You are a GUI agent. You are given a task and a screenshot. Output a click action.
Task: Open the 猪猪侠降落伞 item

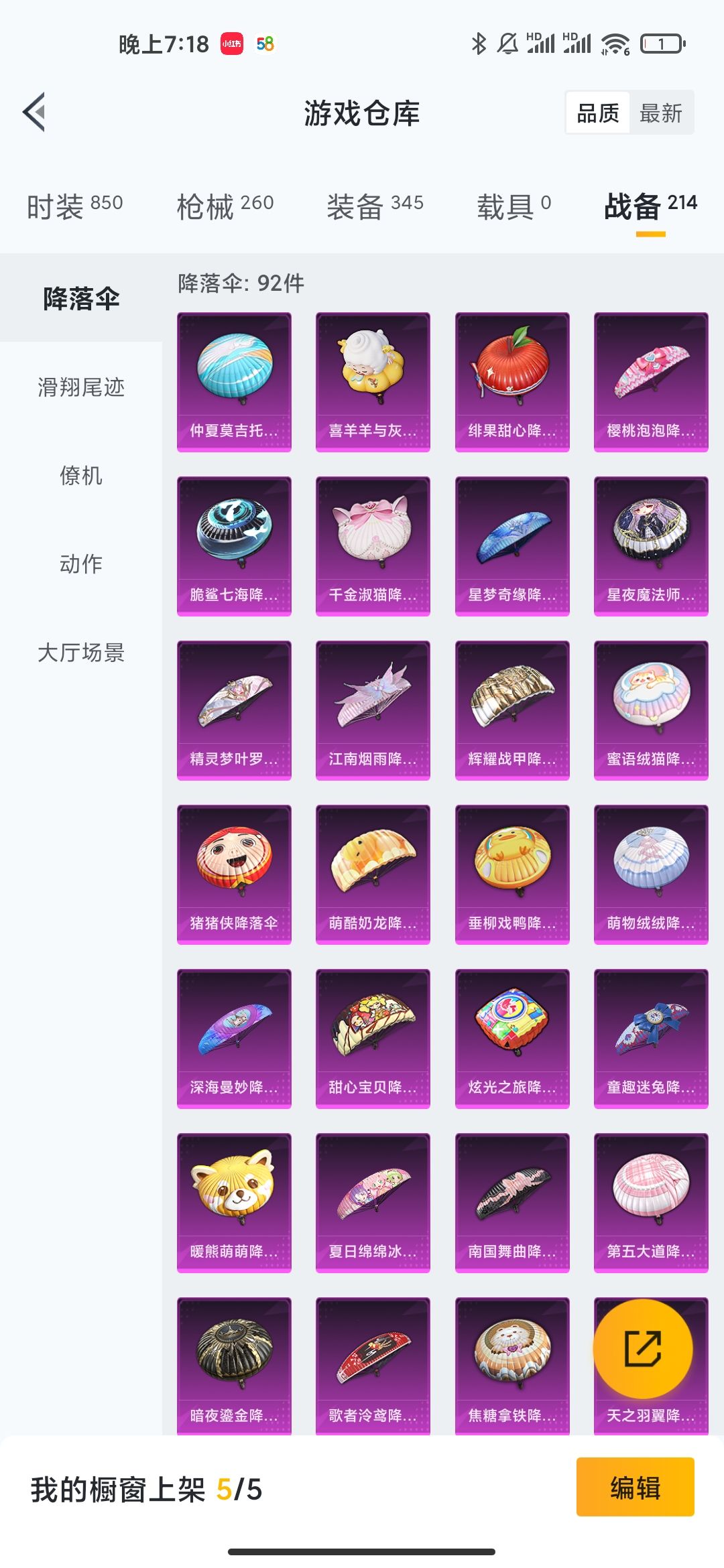click(234, 874)
